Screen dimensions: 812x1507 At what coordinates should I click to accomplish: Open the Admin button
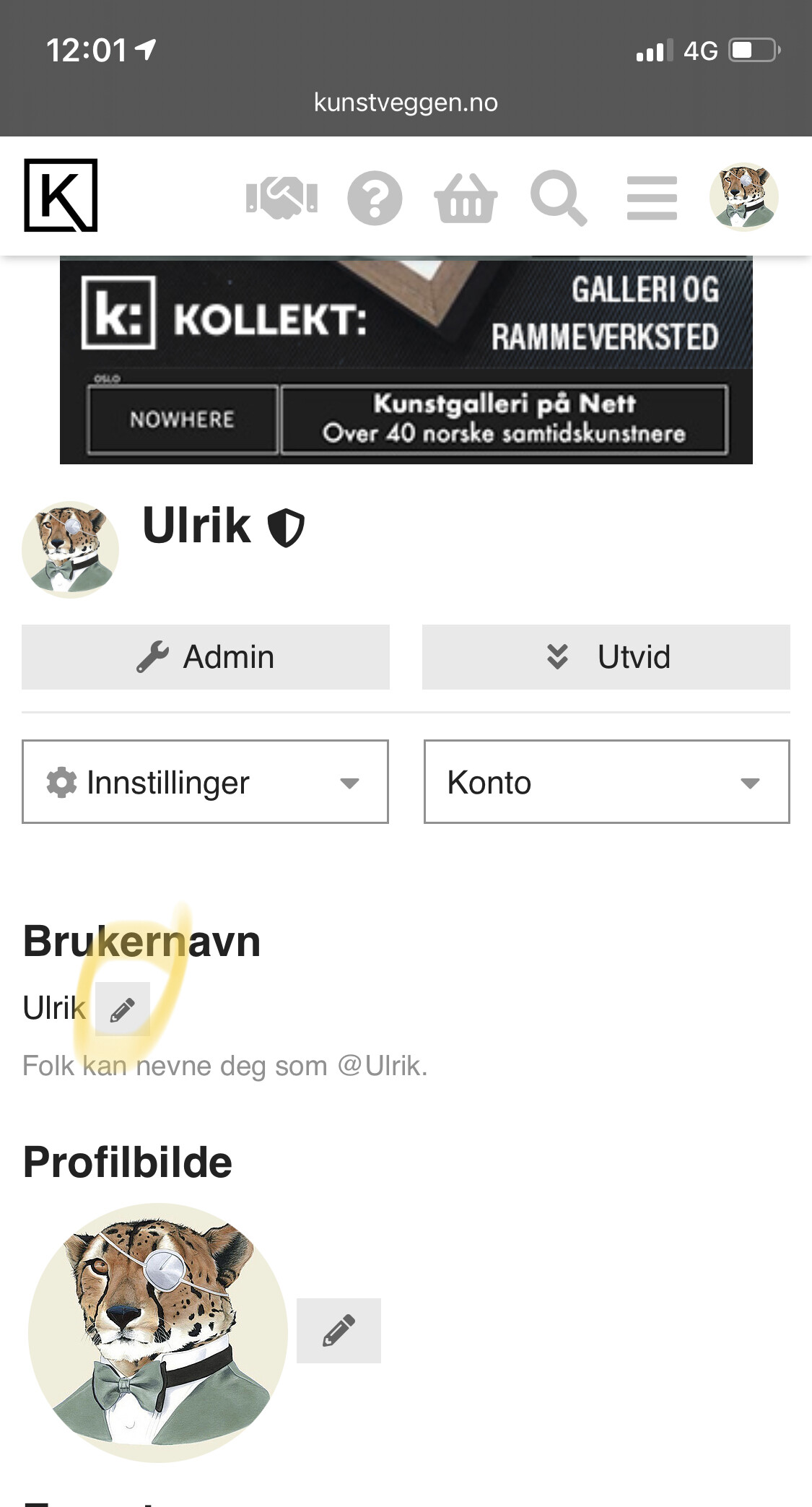[x=206, y=657]
